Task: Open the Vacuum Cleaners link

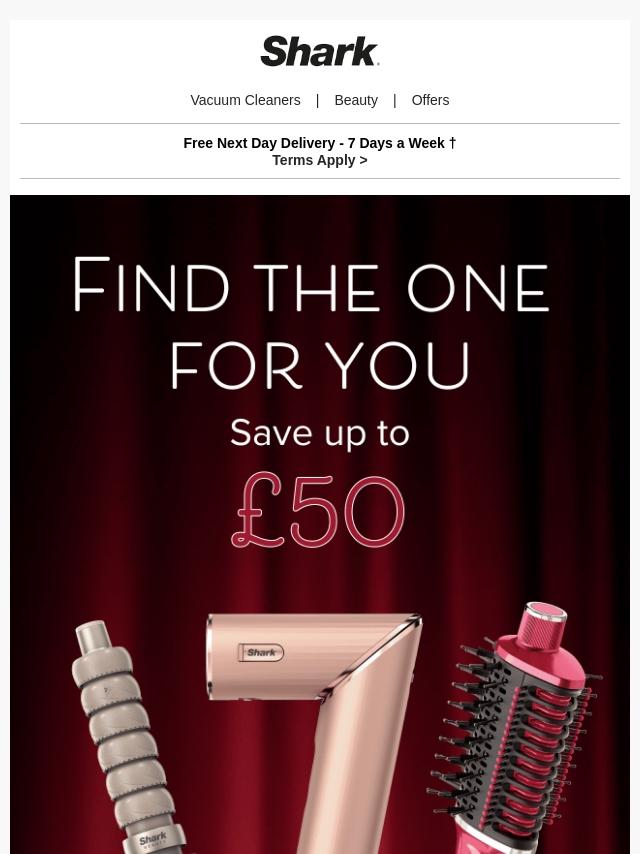Action: coord(245,100)
